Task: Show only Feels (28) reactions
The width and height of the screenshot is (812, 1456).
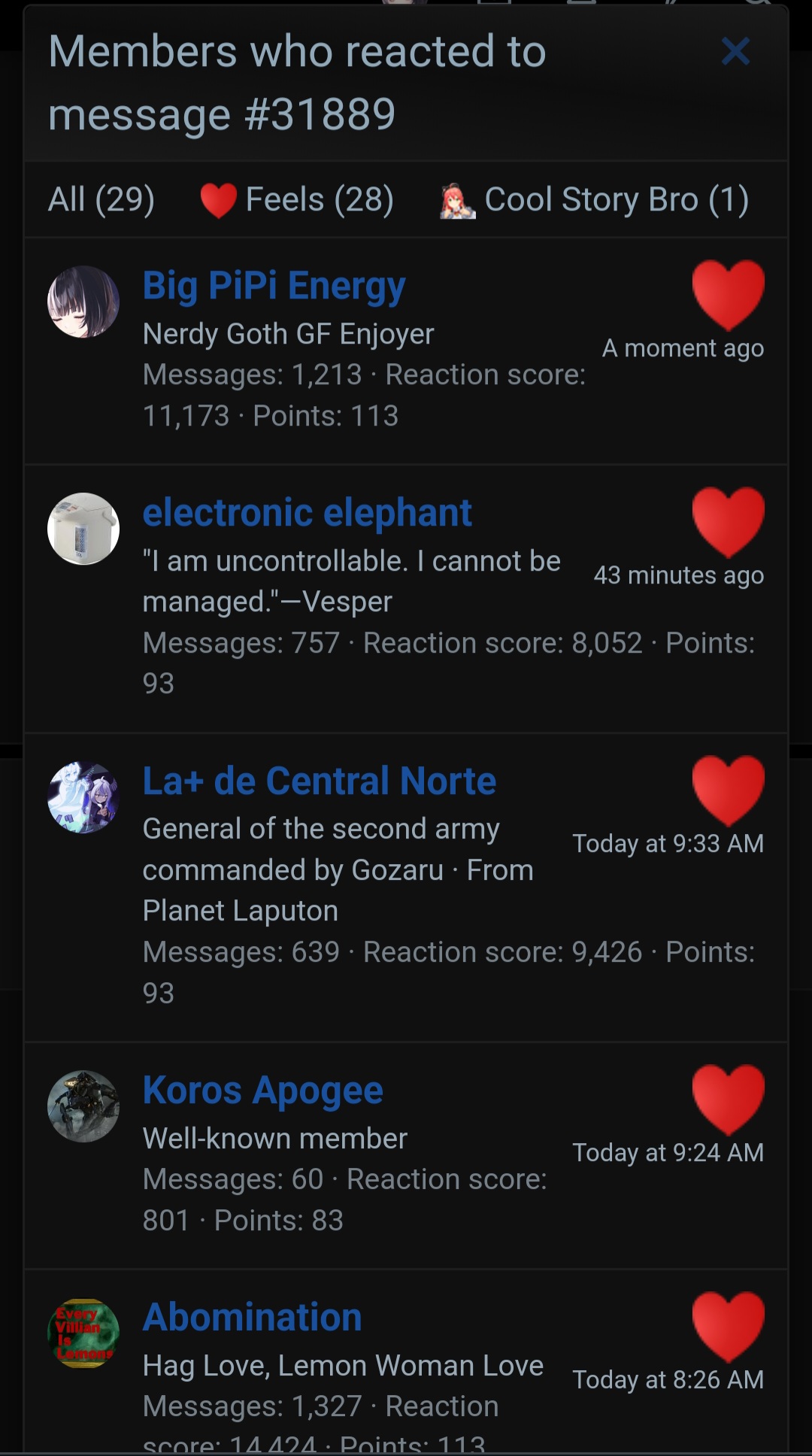Action: [297, 200]
